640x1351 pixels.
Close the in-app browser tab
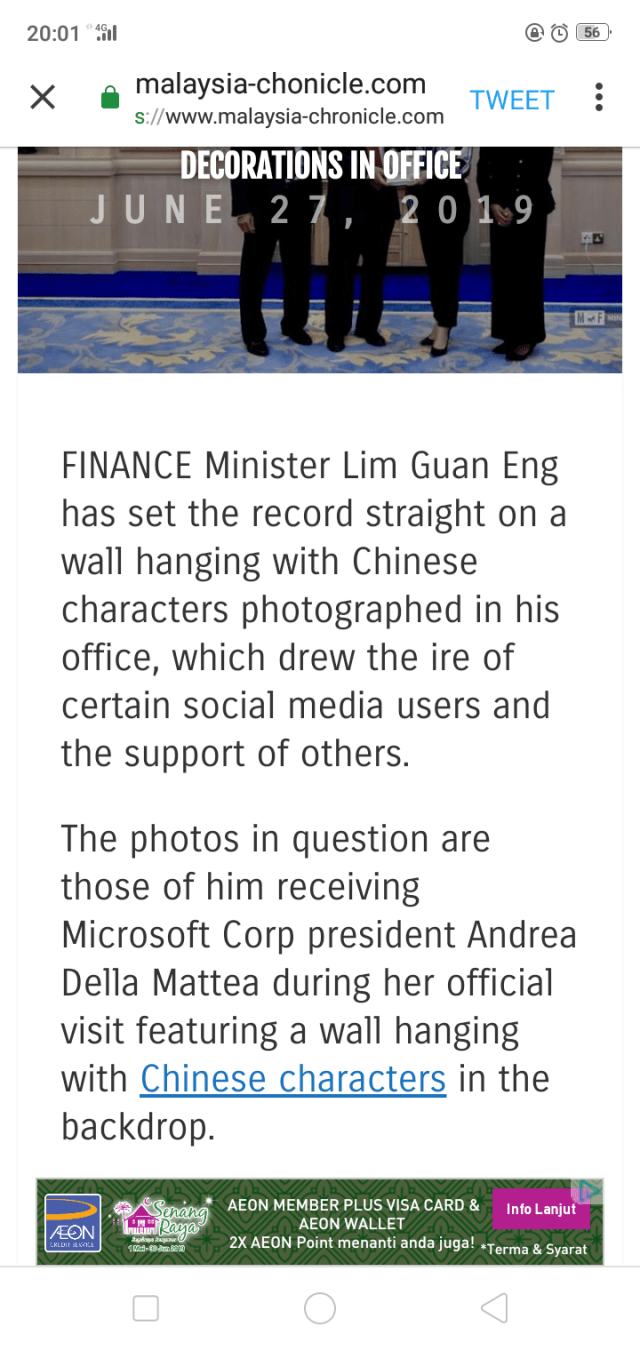click(42, 97)
